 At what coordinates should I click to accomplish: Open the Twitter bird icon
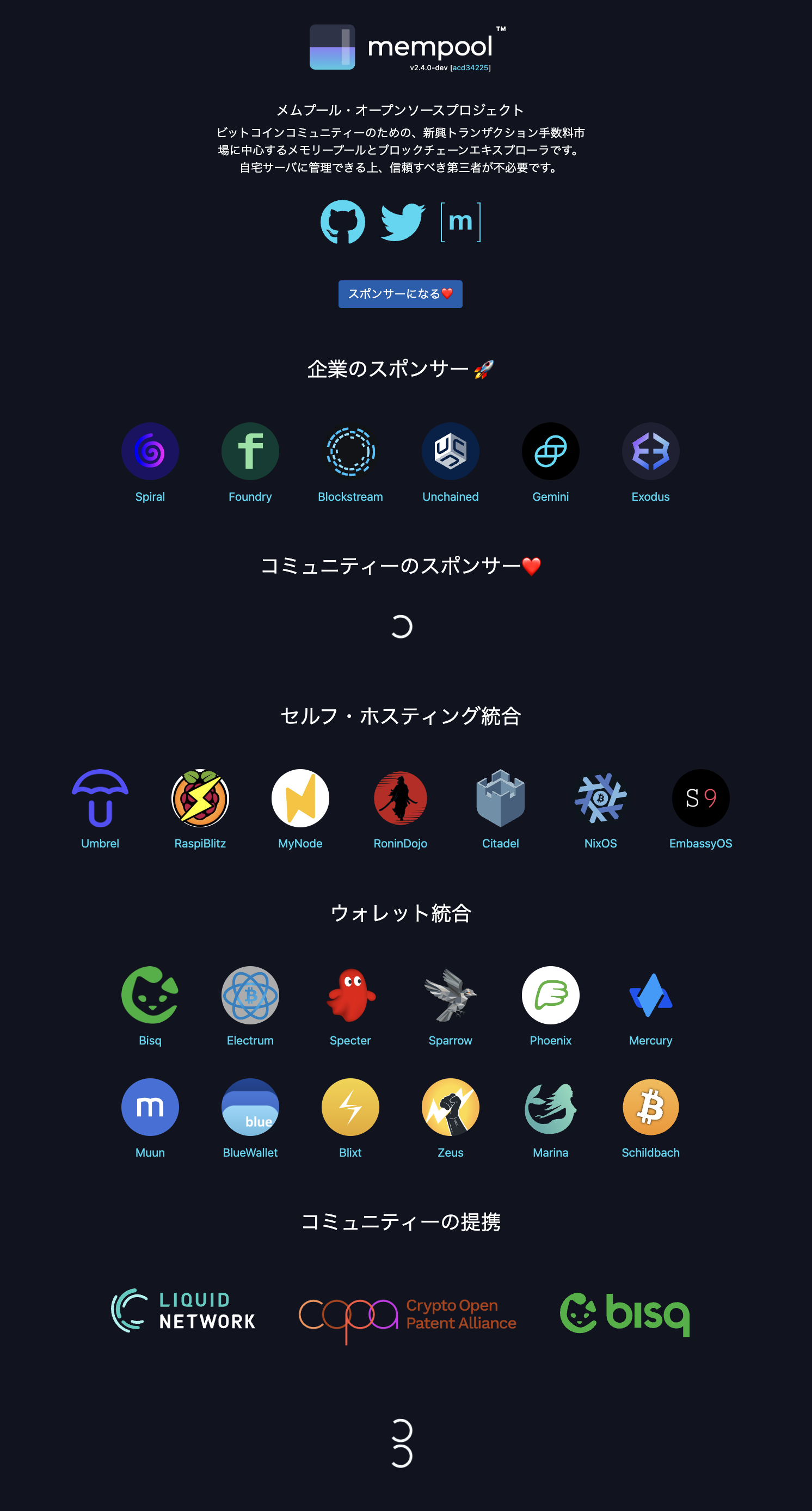[x=402, y=222]
